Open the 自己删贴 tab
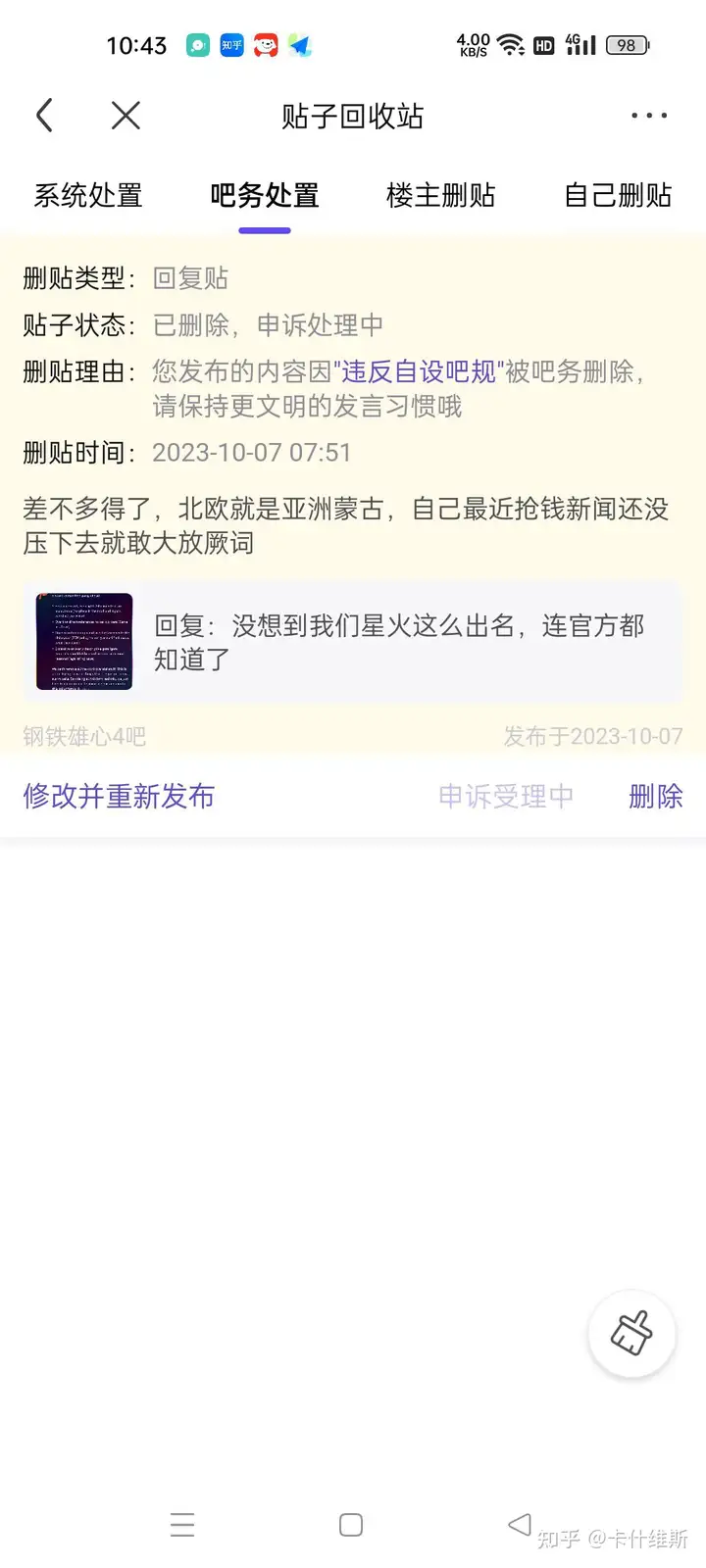The width and height of the screenshot is (706, 1568). [x=618, y=195]
